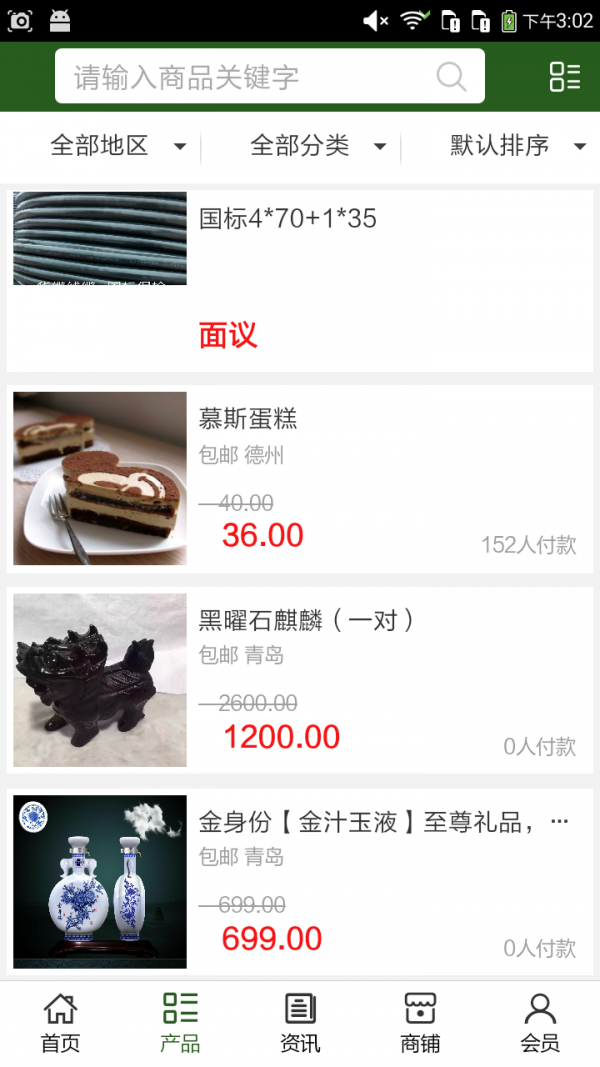Select the 金身份【金汁玉液】product
The width and height of the screenshot is (600, 1067).
click(300, 881)
